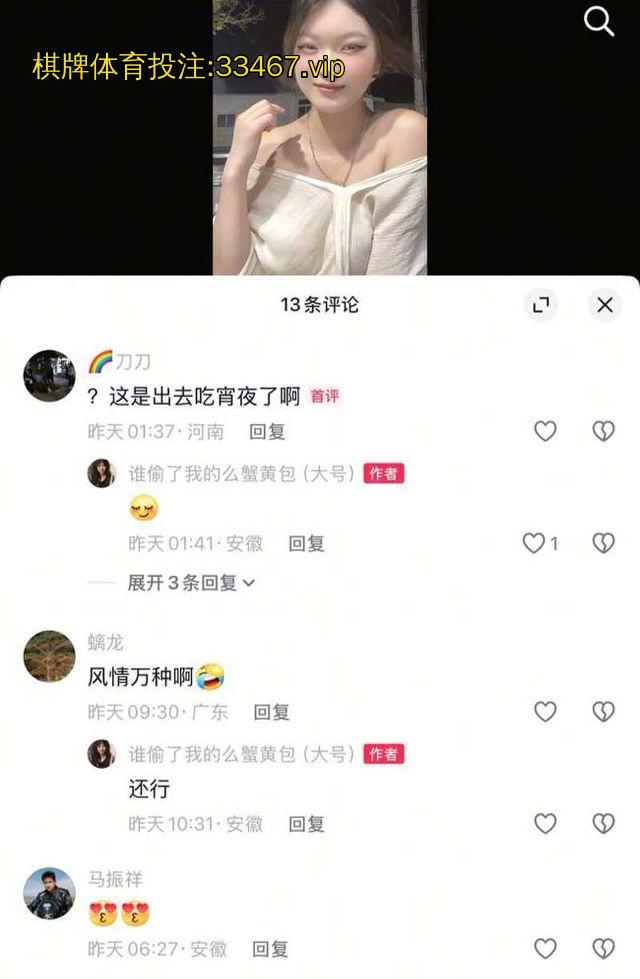Open 刀刀's profile avatar

[49, 376]
